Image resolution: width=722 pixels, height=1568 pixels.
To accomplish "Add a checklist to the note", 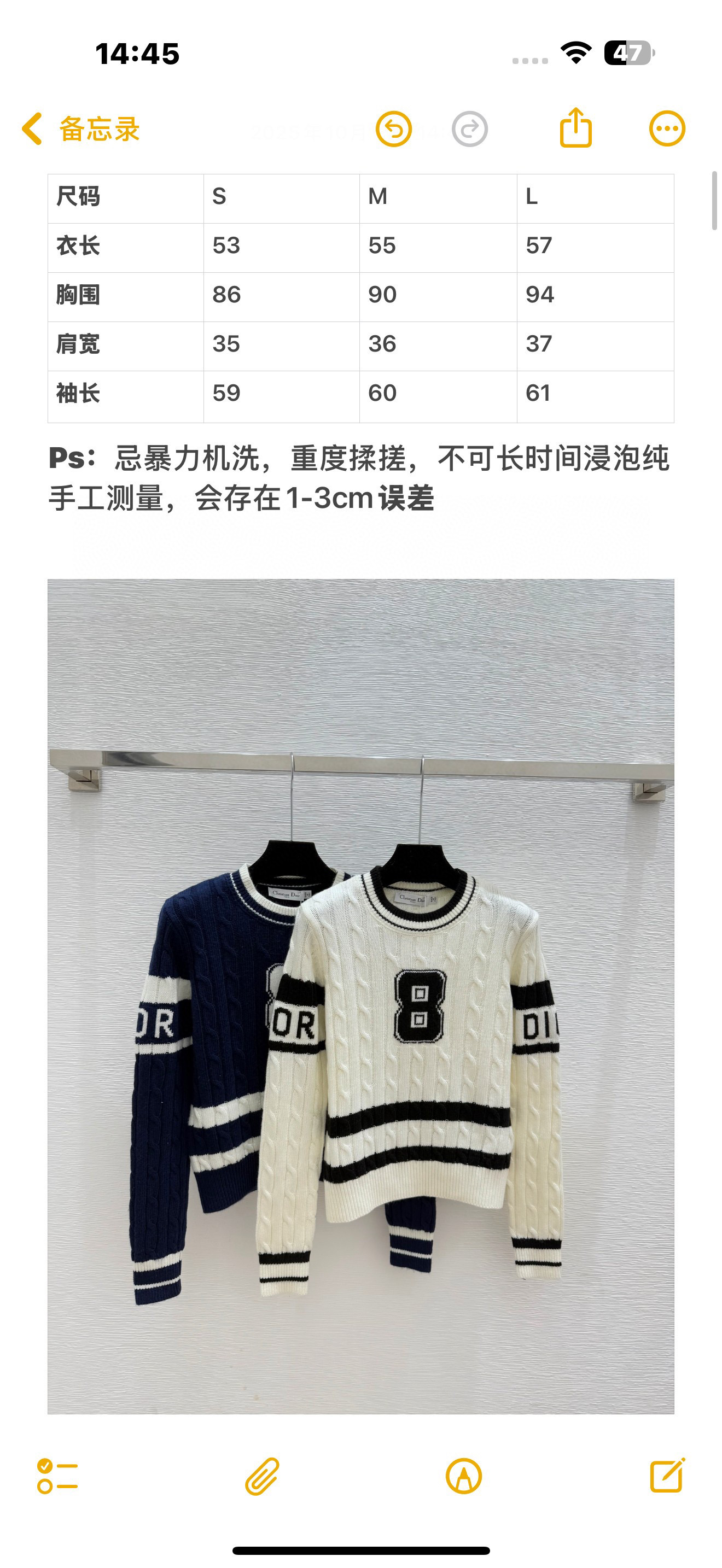I will pos(57,1476).
